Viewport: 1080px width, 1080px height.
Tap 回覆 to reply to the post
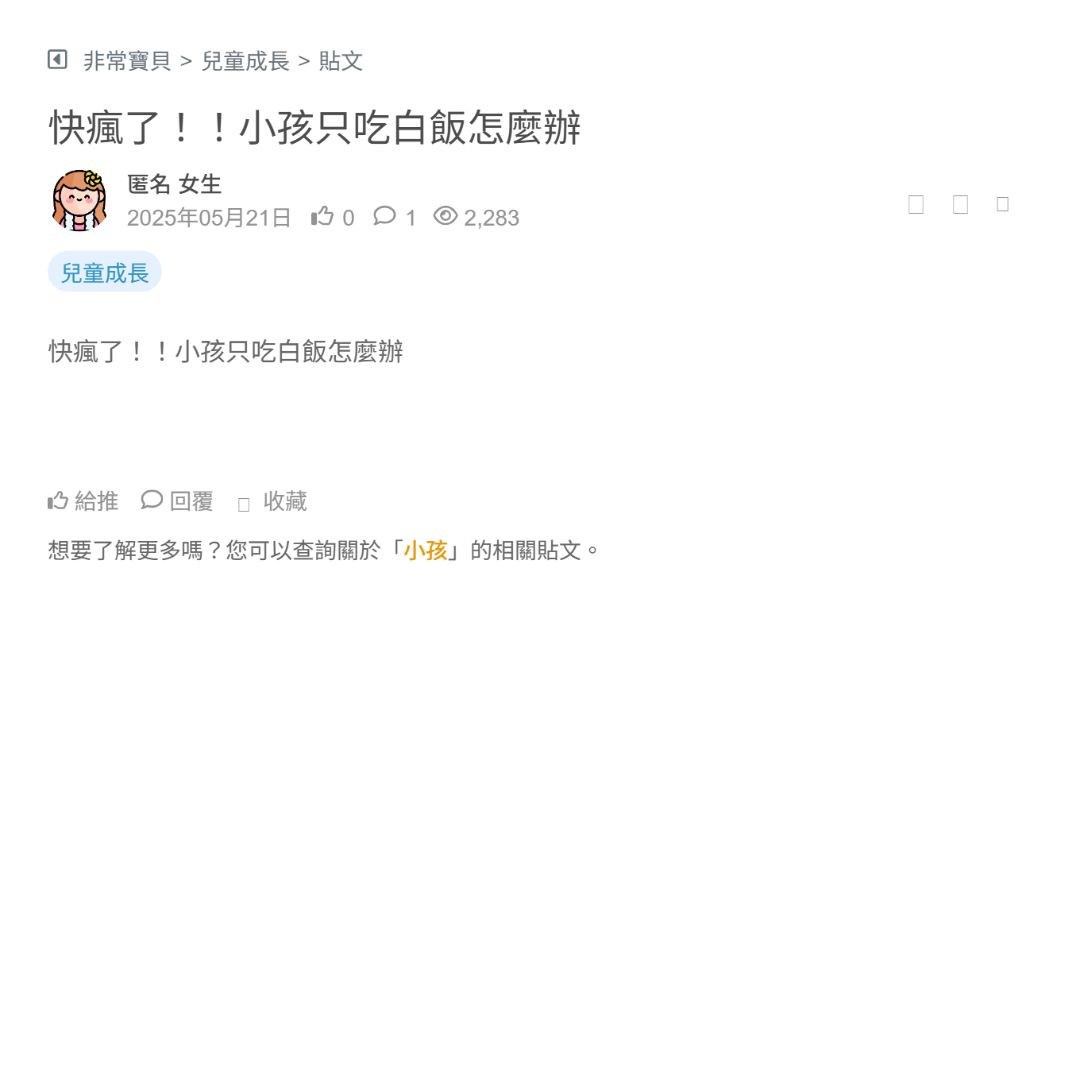(x=177, y=501)
